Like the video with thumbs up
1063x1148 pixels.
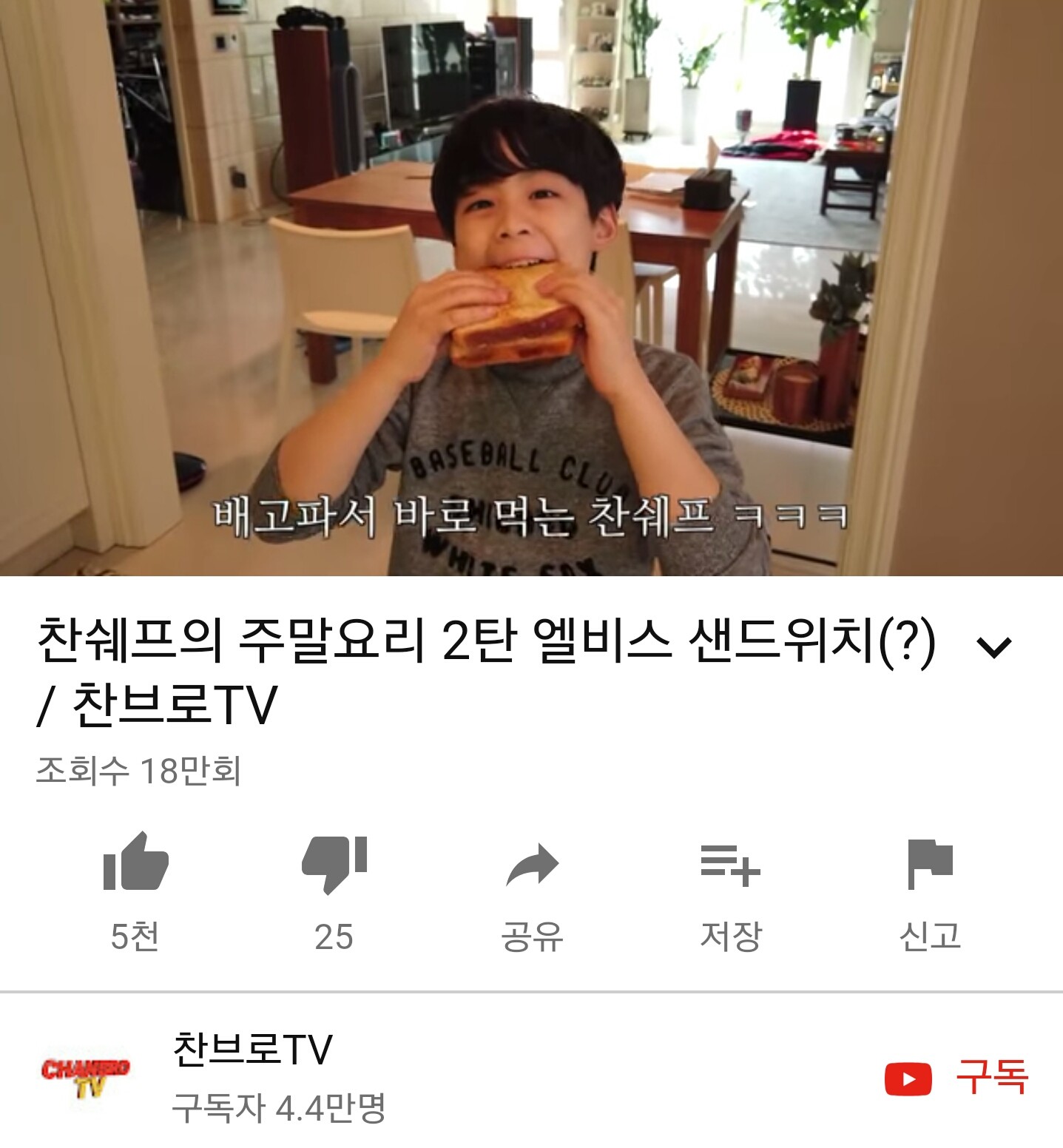(x=135, y=863)
